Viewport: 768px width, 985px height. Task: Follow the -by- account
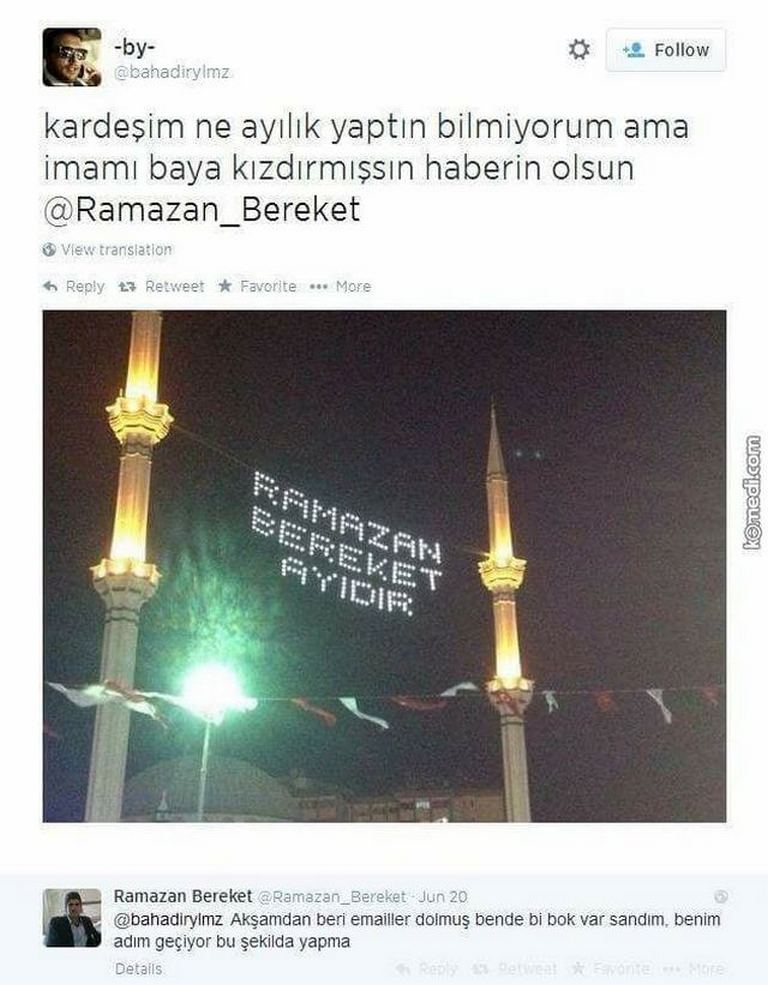(665, 50)
